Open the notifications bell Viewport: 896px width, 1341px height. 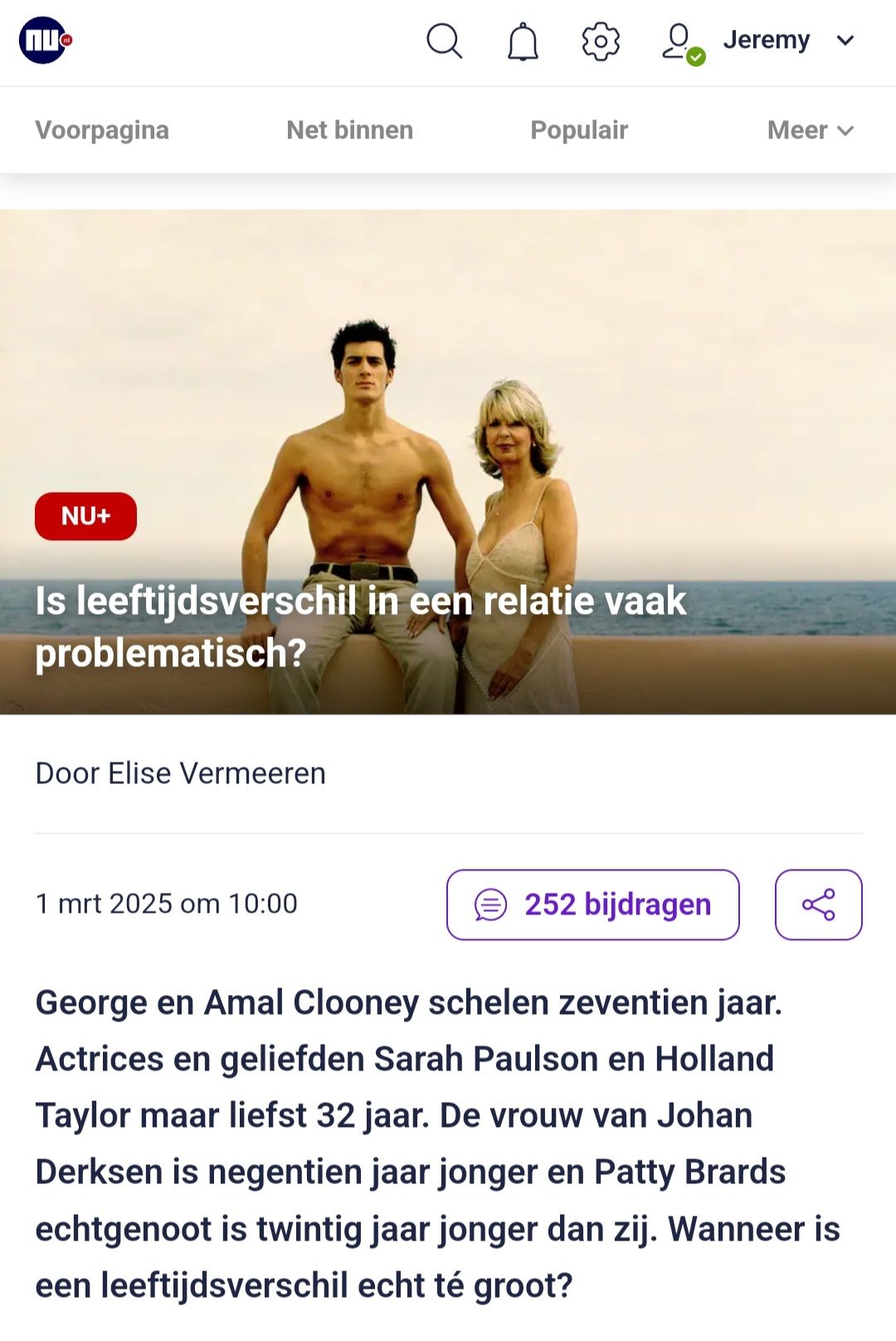pyautogui.click(x=523, y=41)
